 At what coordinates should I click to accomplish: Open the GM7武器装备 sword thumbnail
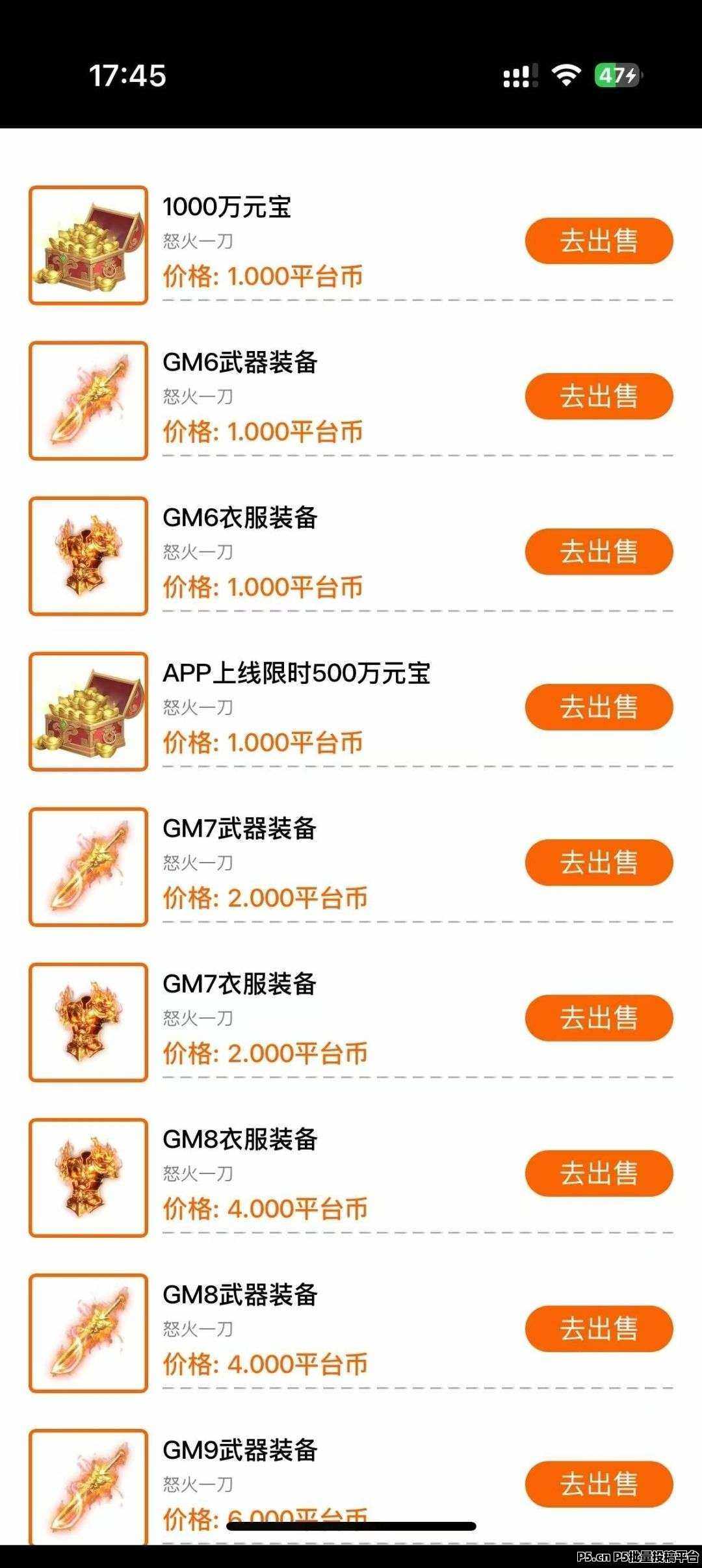click(x=88, y=867)
